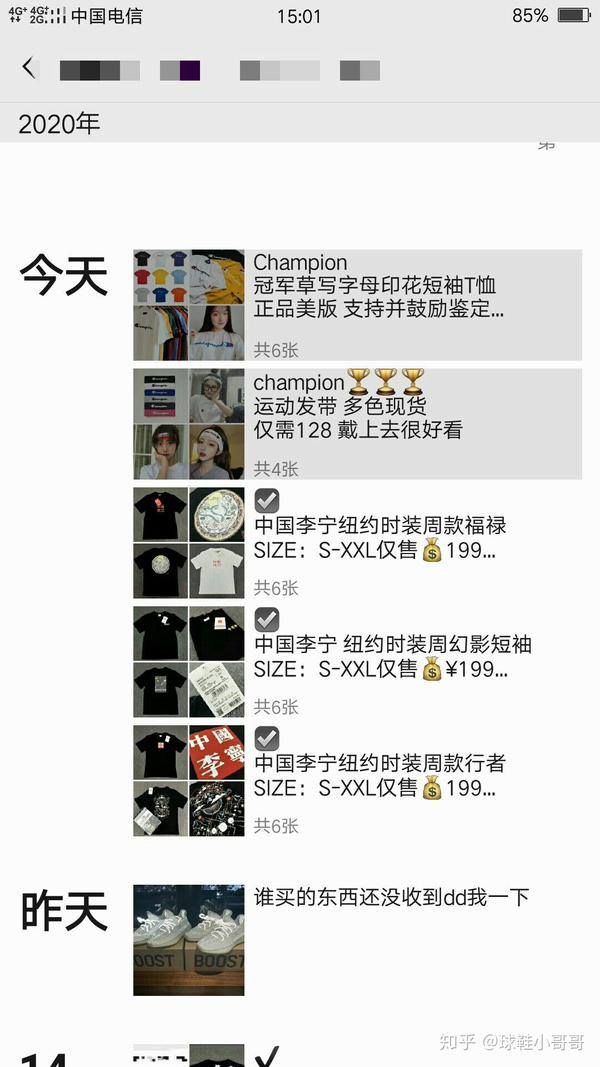
Task: Go back using the top-left arrow
Action: click(28, 68)
